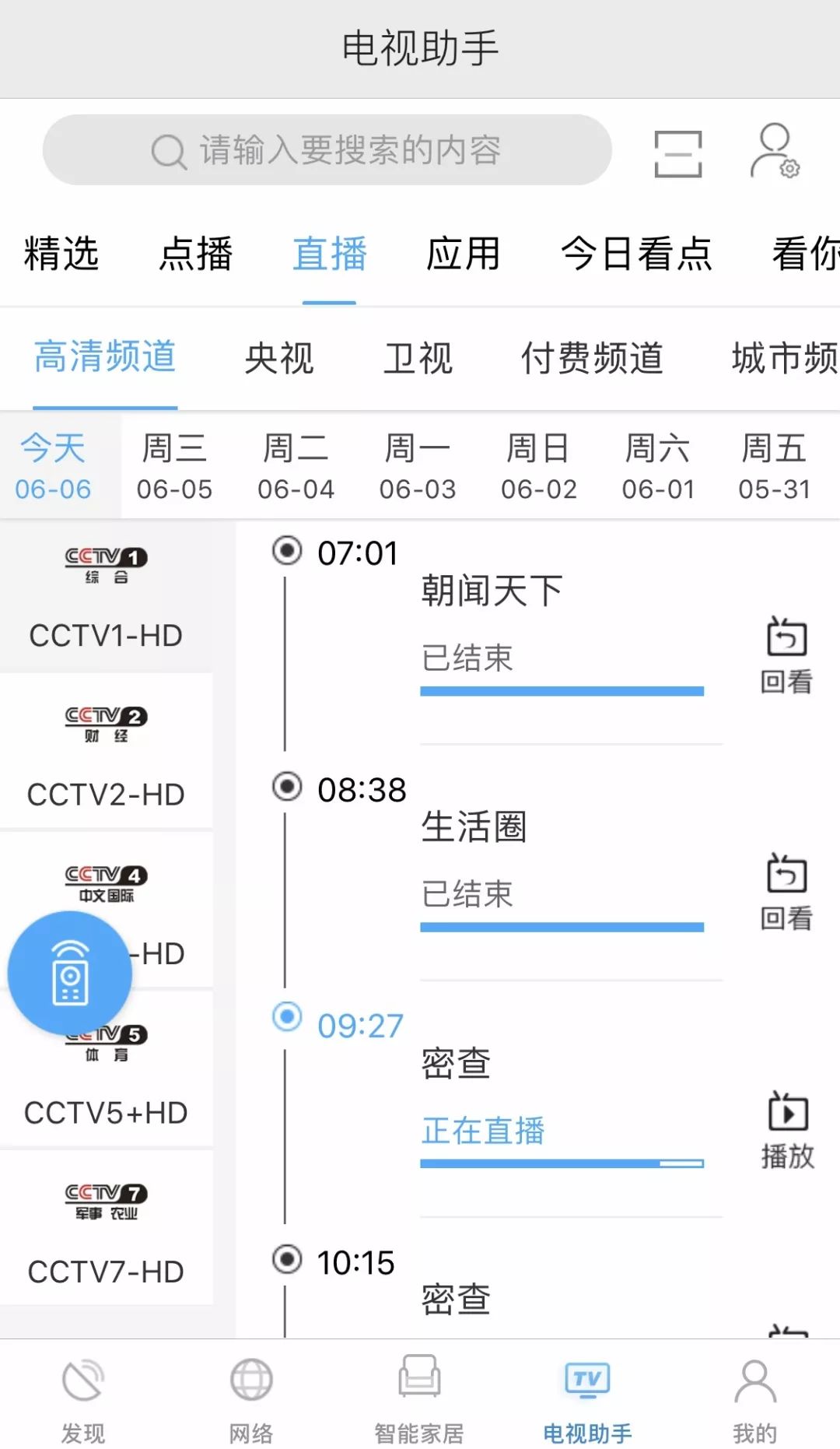Select the 07:01 timeline marker
This screenshot has width=840, height=1449.
pyautogui.click(x=288, y=550)
